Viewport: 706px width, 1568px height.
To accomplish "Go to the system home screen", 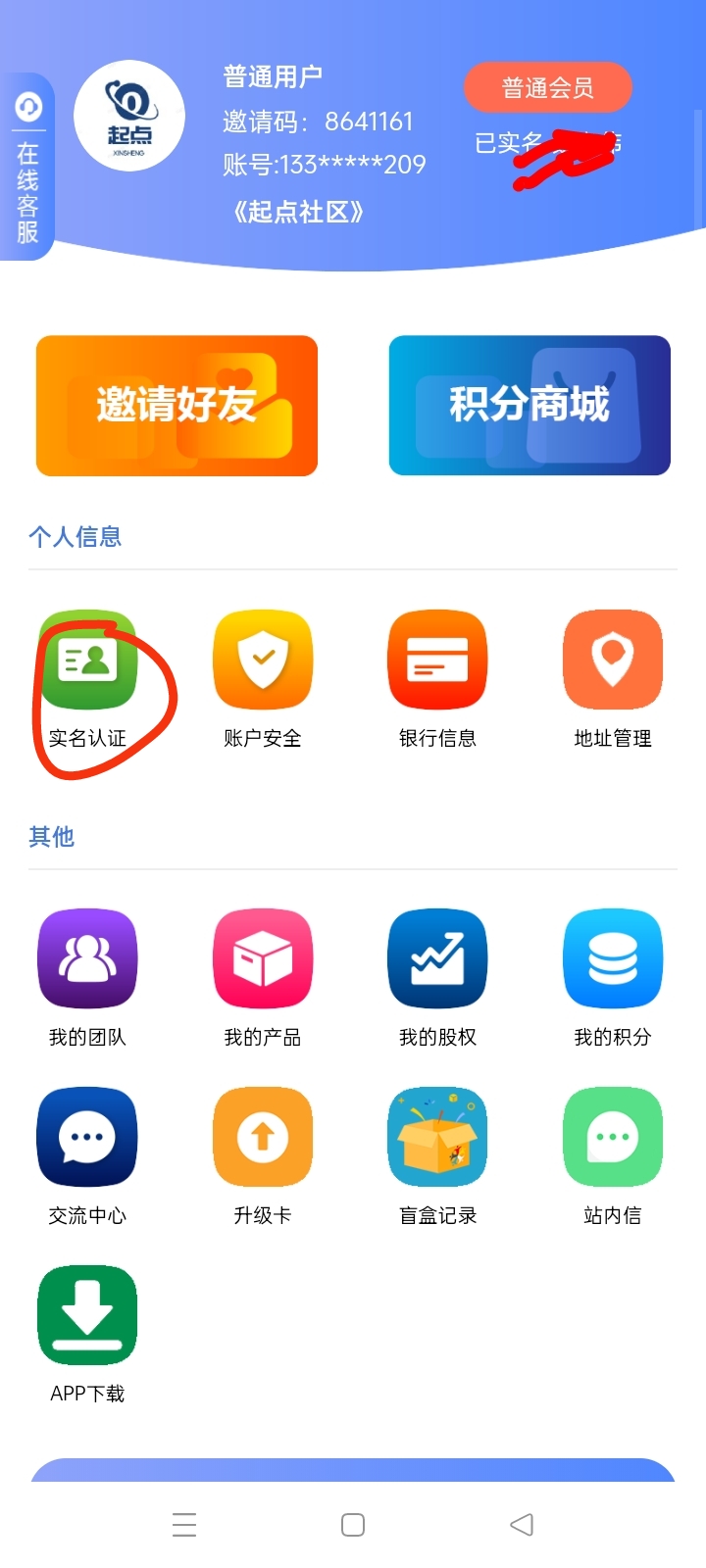I will [x=353, y=1525].
